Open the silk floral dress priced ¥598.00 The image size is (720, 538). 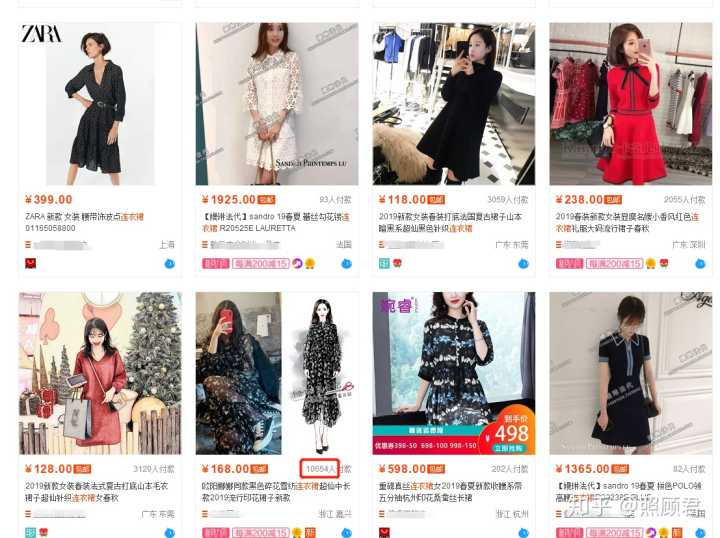click(x=453, y=373)
